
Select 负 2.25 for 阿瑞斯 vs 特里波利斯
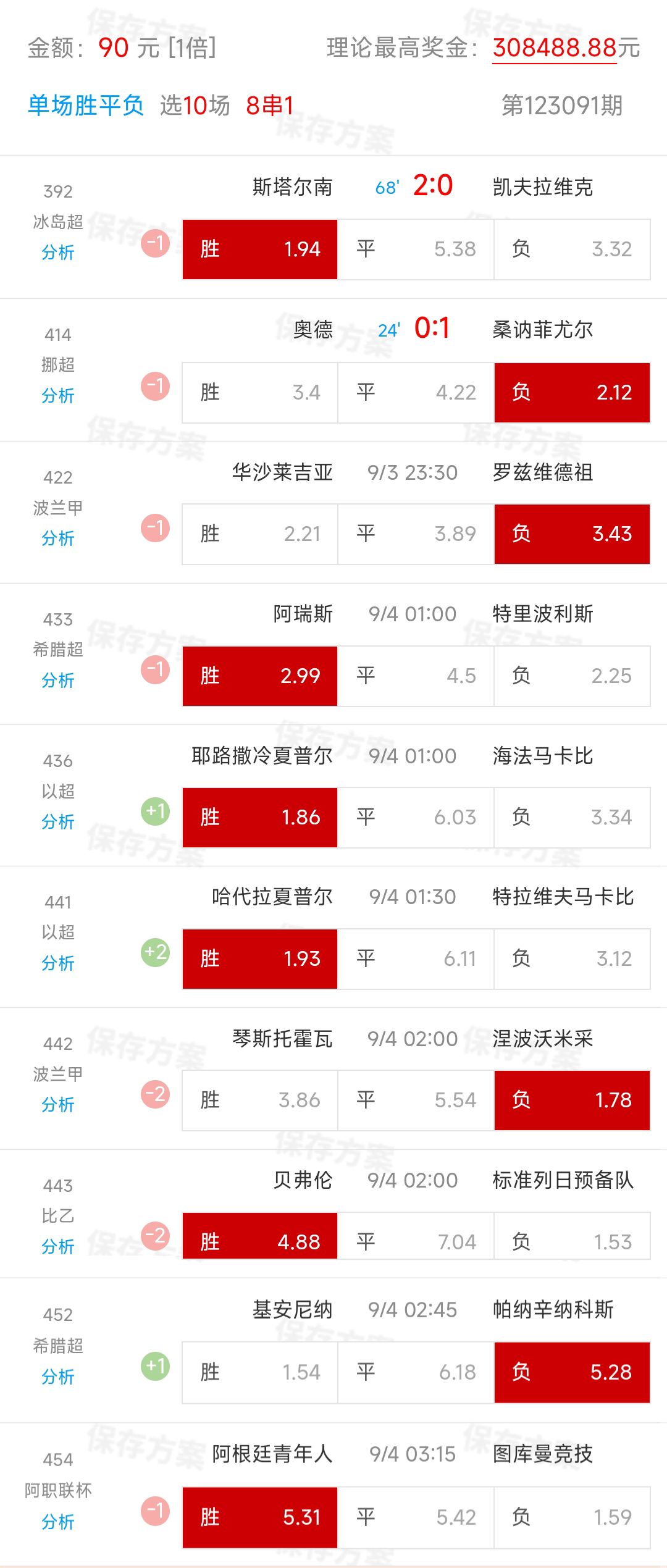572,676
